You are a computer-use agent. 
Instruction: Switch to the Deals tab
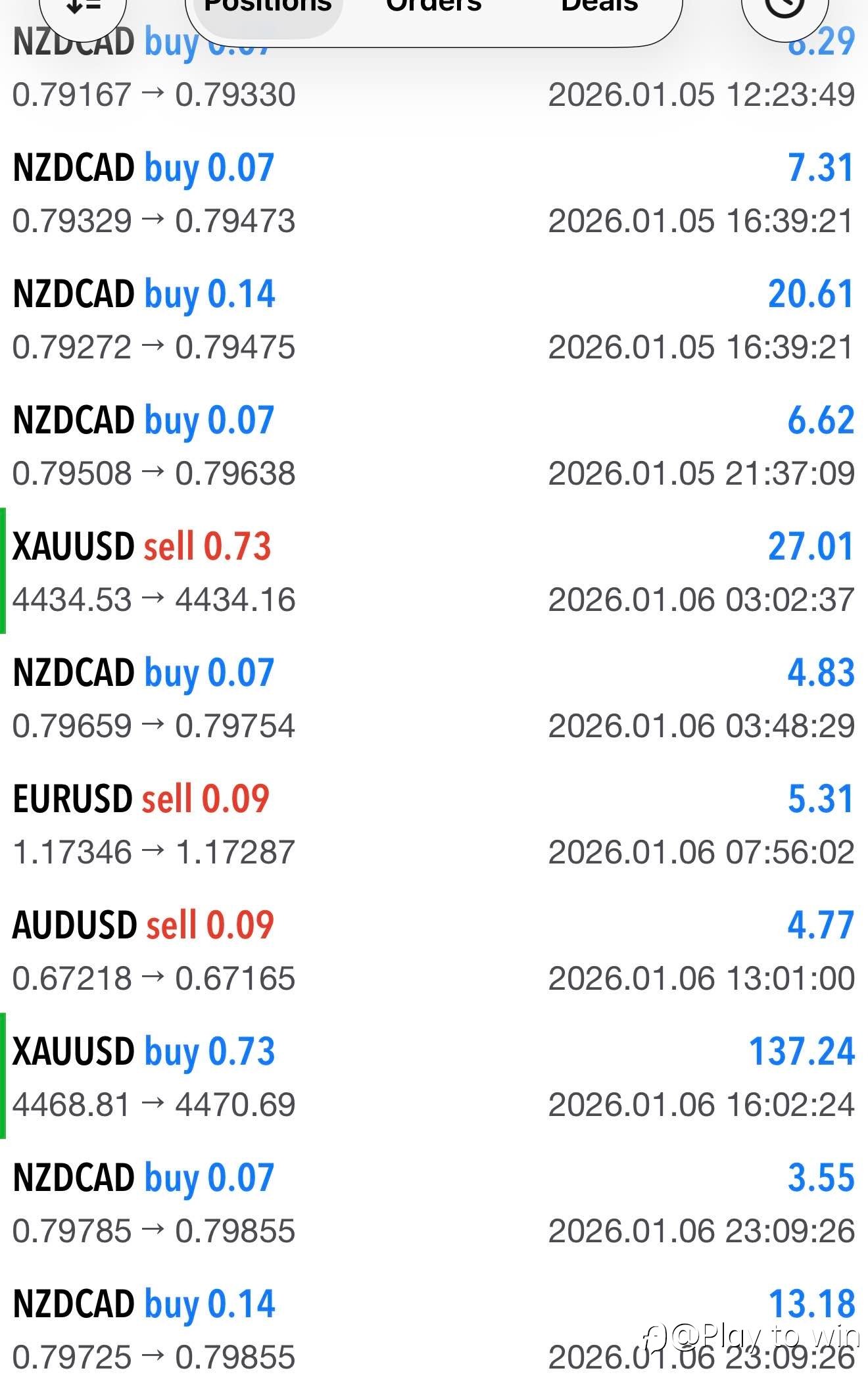click(x=599, y=8)
